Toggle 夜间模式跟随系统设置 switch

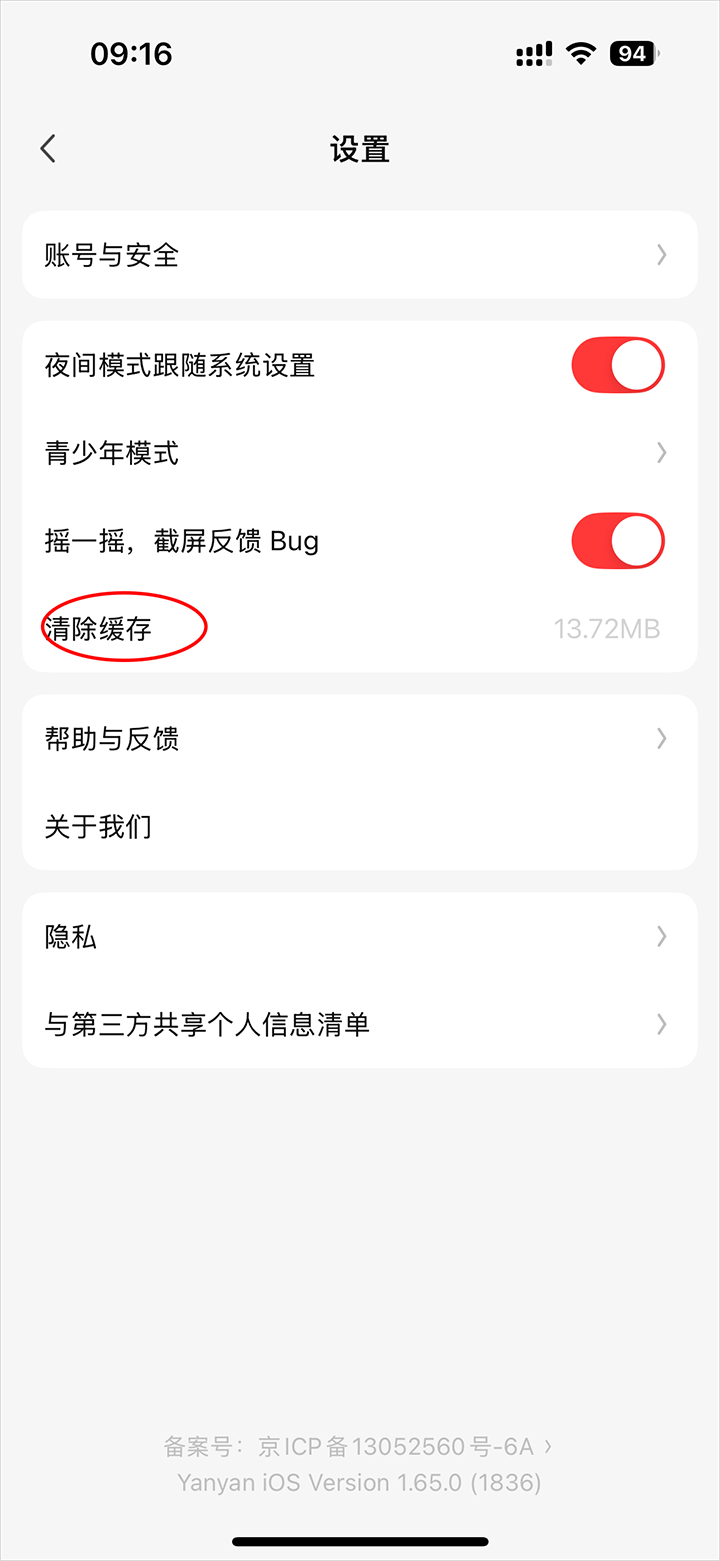pos(617,365)
